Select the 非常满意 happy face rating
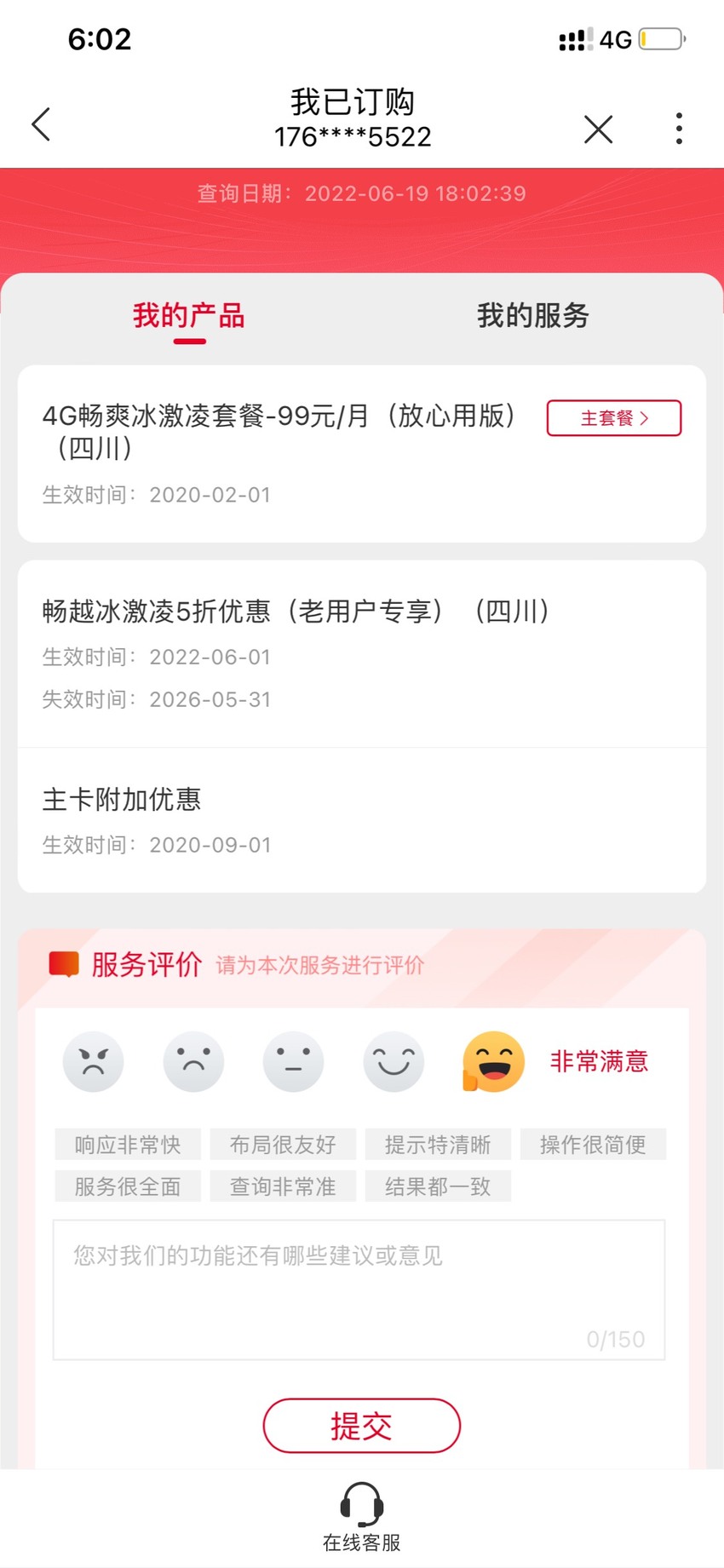The width and height of the screenshot is (724, 1568). 493,1061
